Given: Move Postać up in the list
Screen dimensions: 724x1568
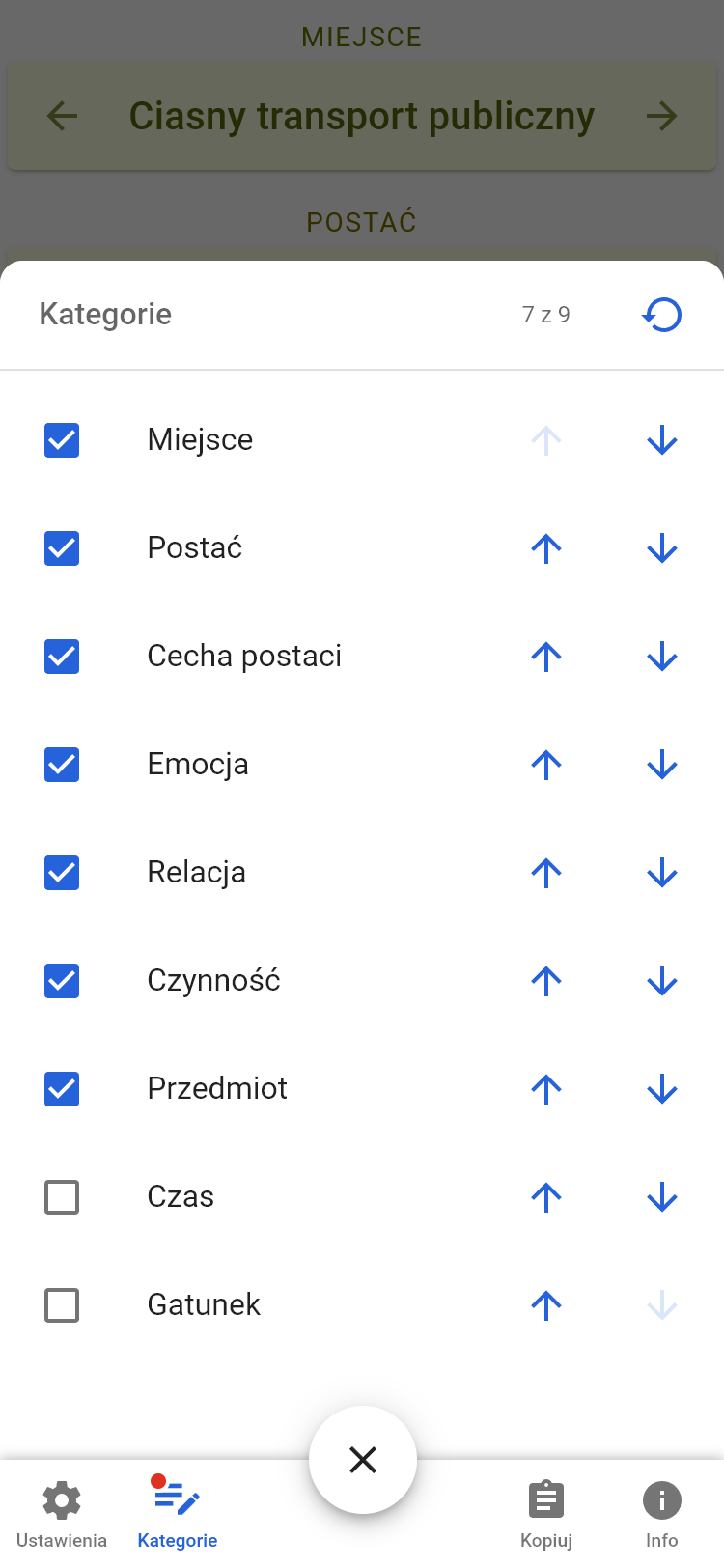Looking at the screenshot, I should (546, 548).
